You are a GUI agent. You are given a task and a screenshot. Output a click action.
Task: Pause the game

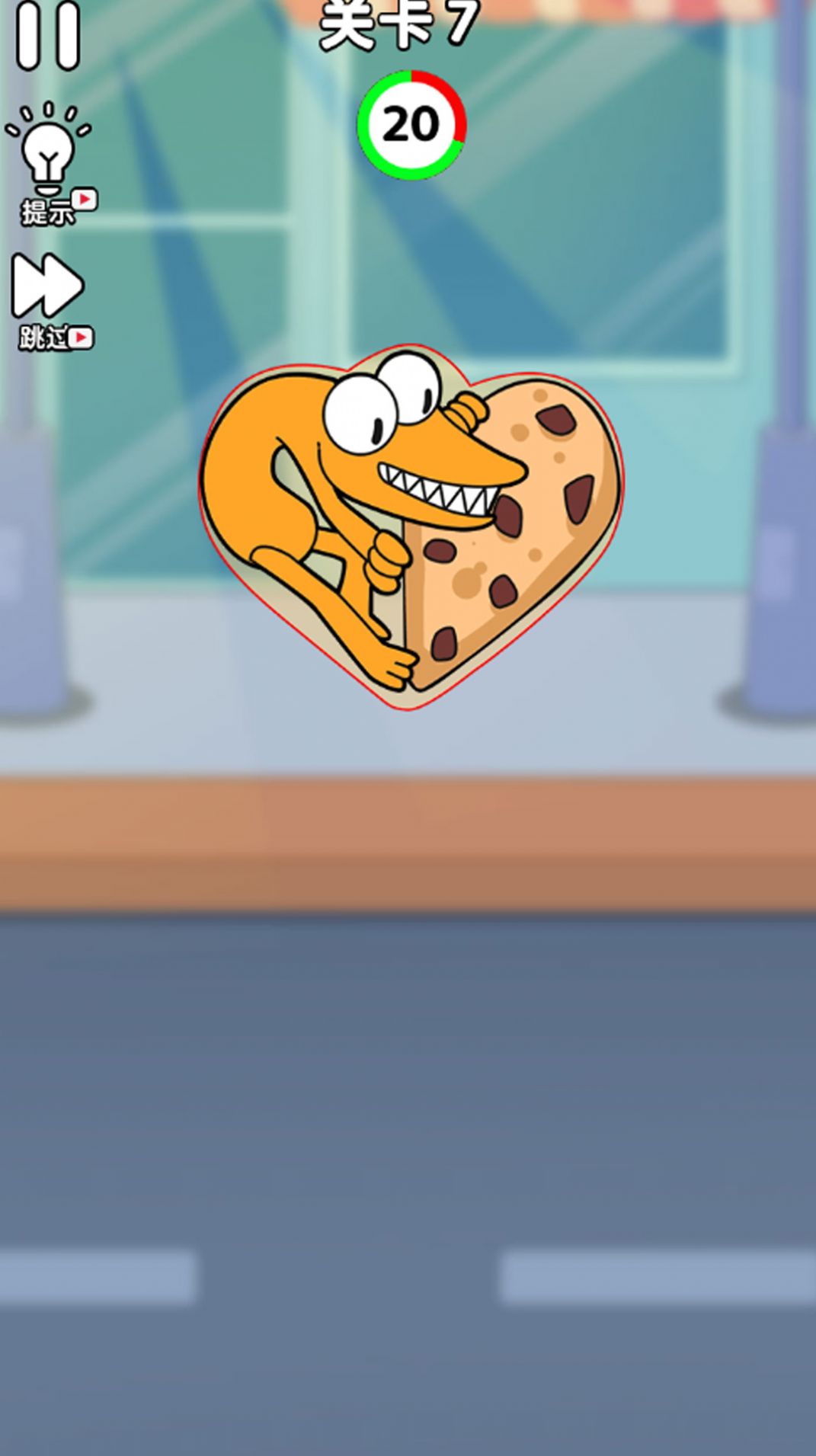point(48,36)
